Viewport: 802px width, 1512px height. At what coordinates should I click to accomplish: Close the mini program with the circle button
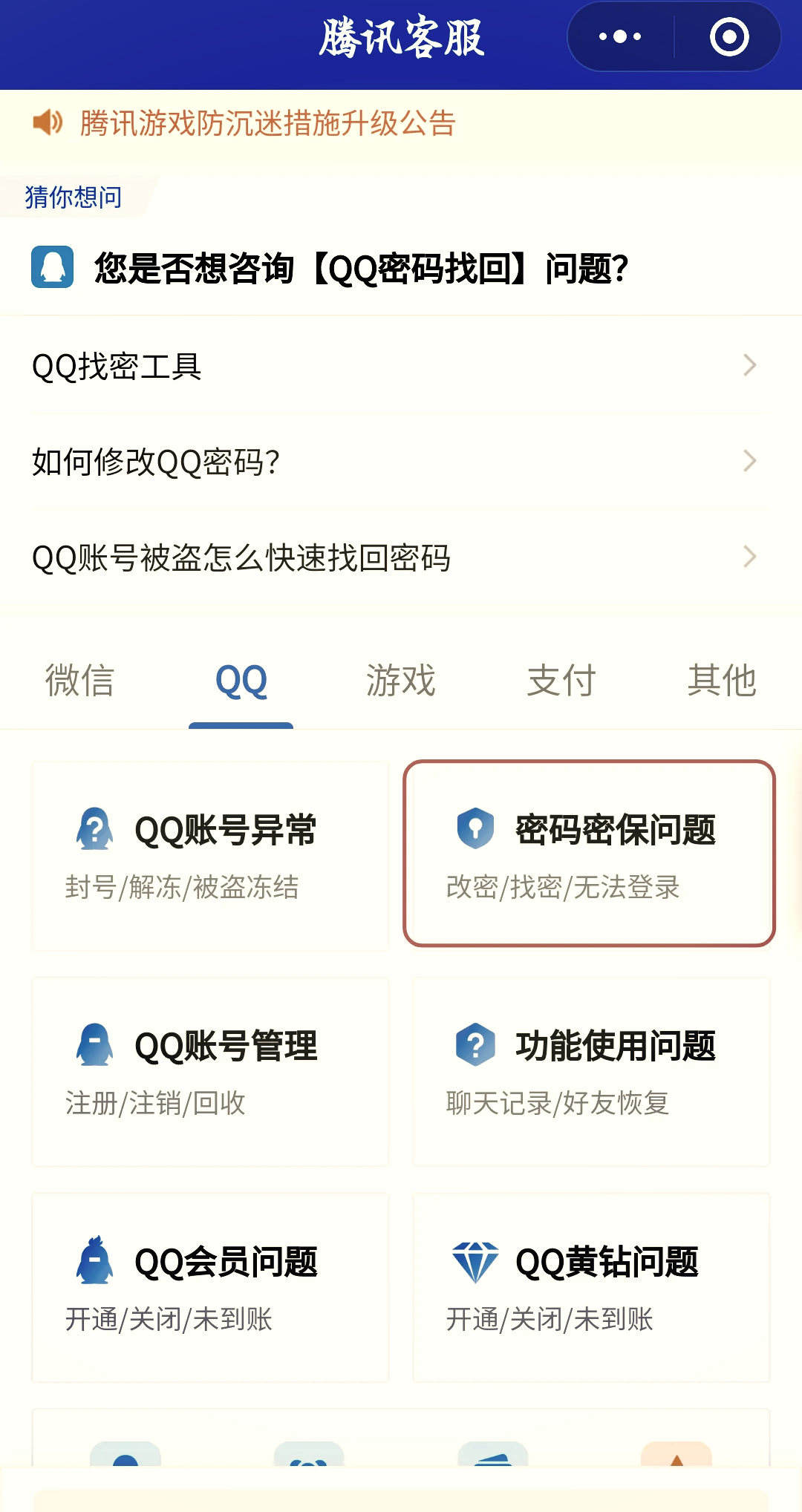728,36
